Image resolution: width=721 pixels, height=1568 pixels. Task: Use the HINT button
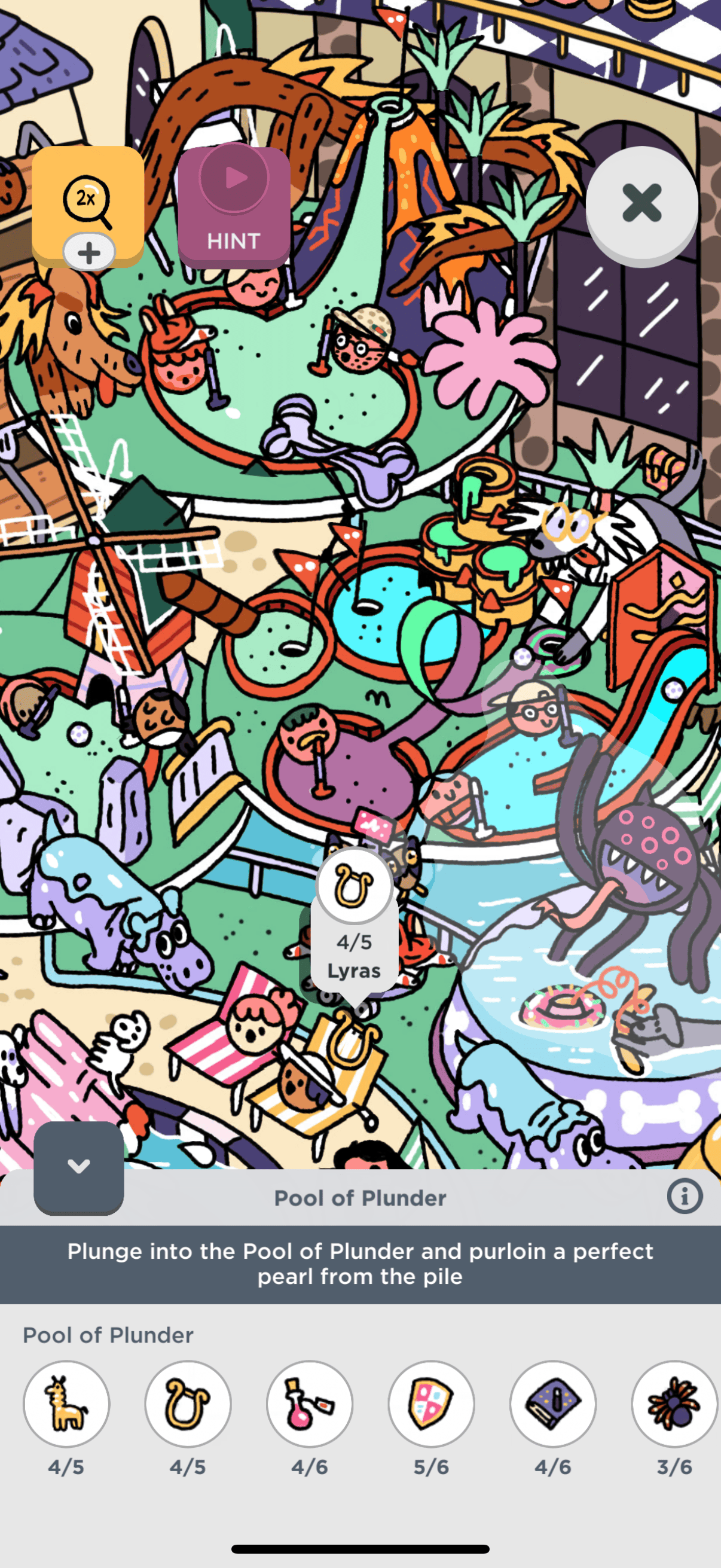[x=234, y=207]
